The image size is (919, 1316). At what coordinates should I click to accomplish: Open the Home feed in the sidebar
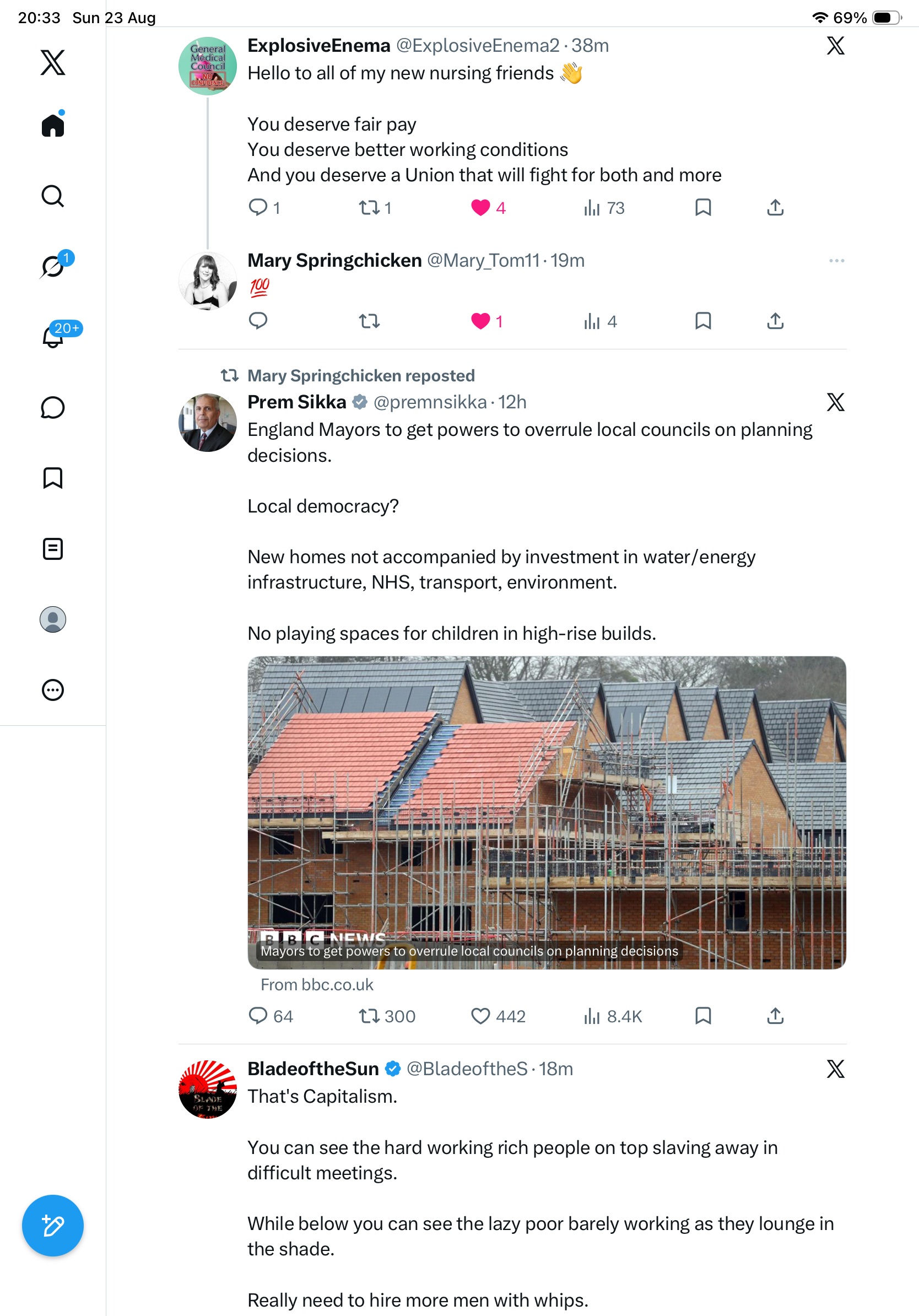[53, 125]
